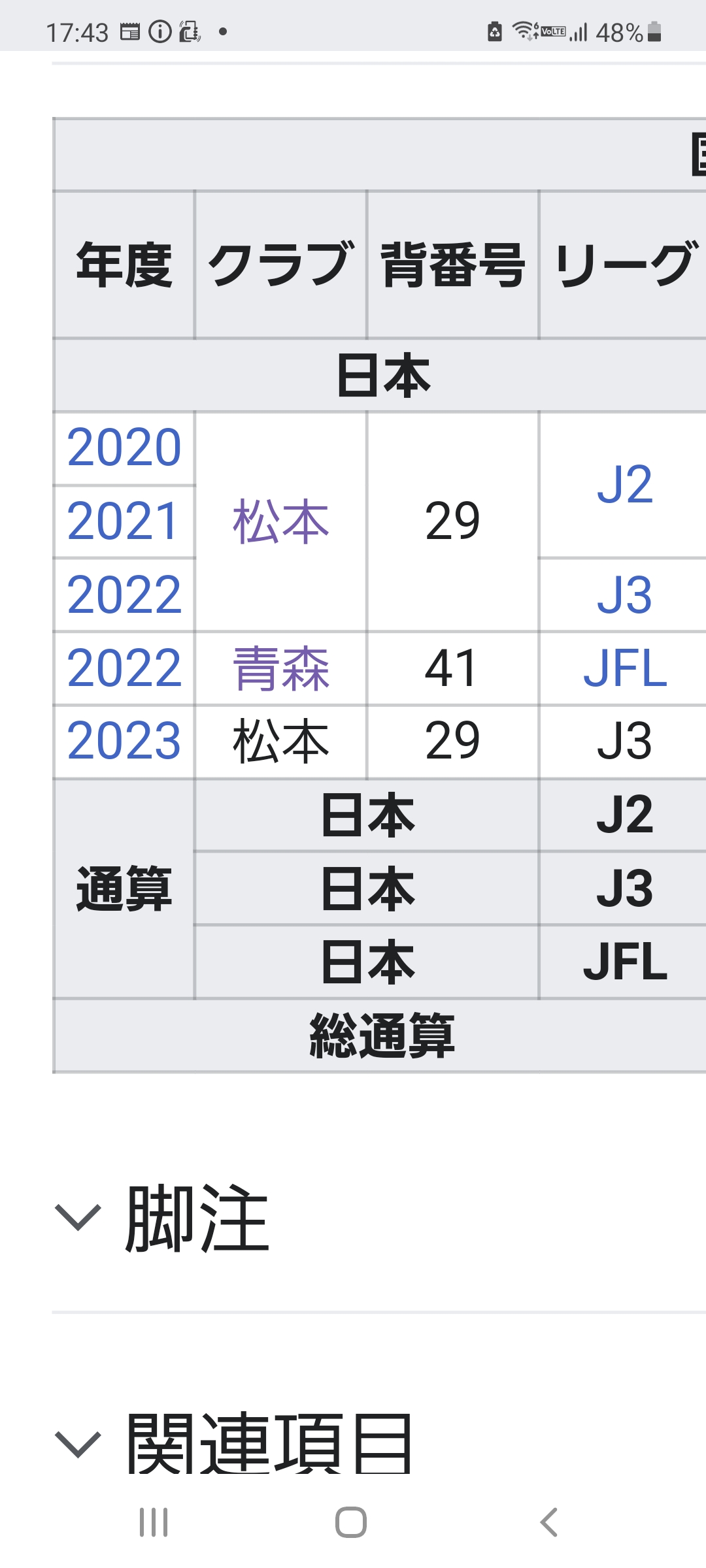Open the 2021 season link
The image size is (706, 1568).
click(124, 521)
